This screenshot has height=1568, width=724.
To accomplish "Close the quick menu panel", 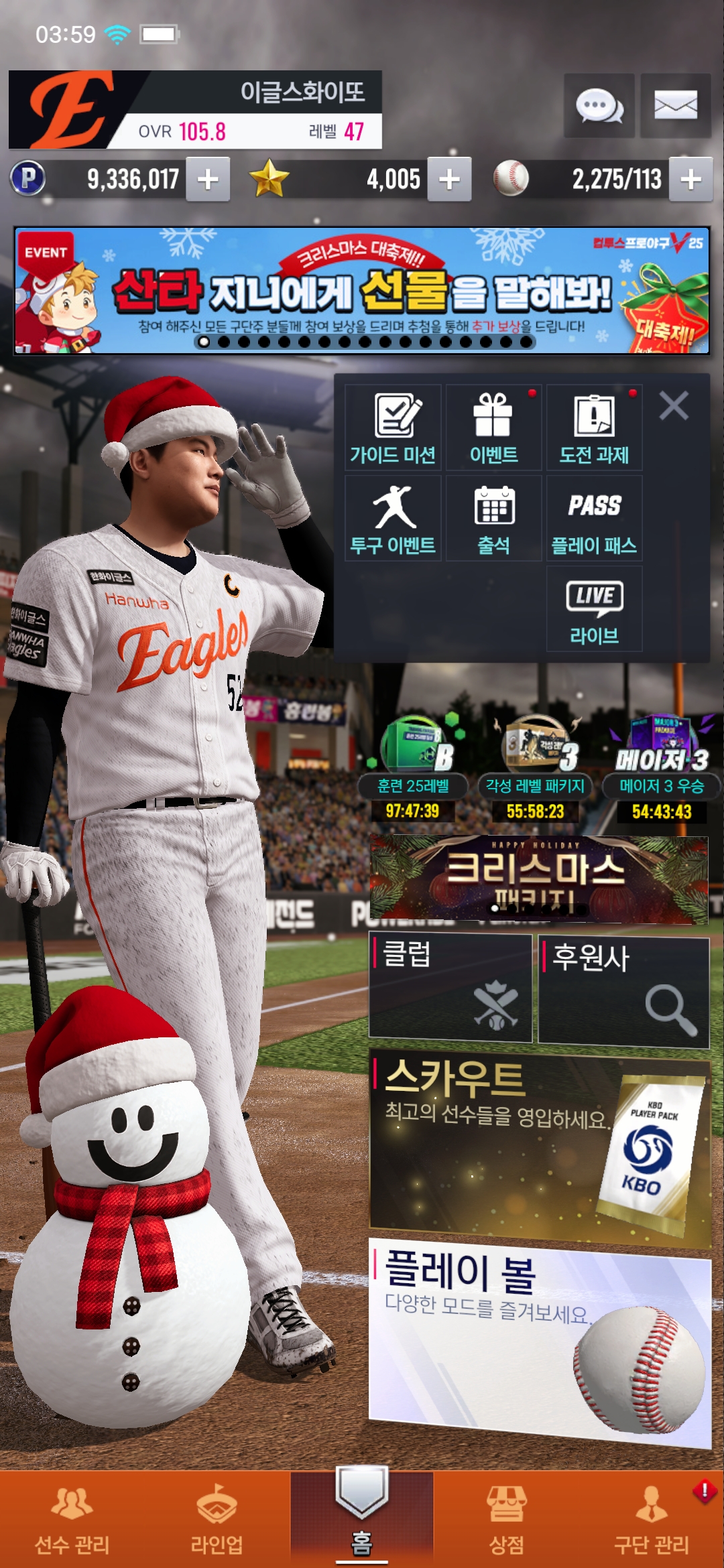I will pyautogui.click(x=674, y=406).
